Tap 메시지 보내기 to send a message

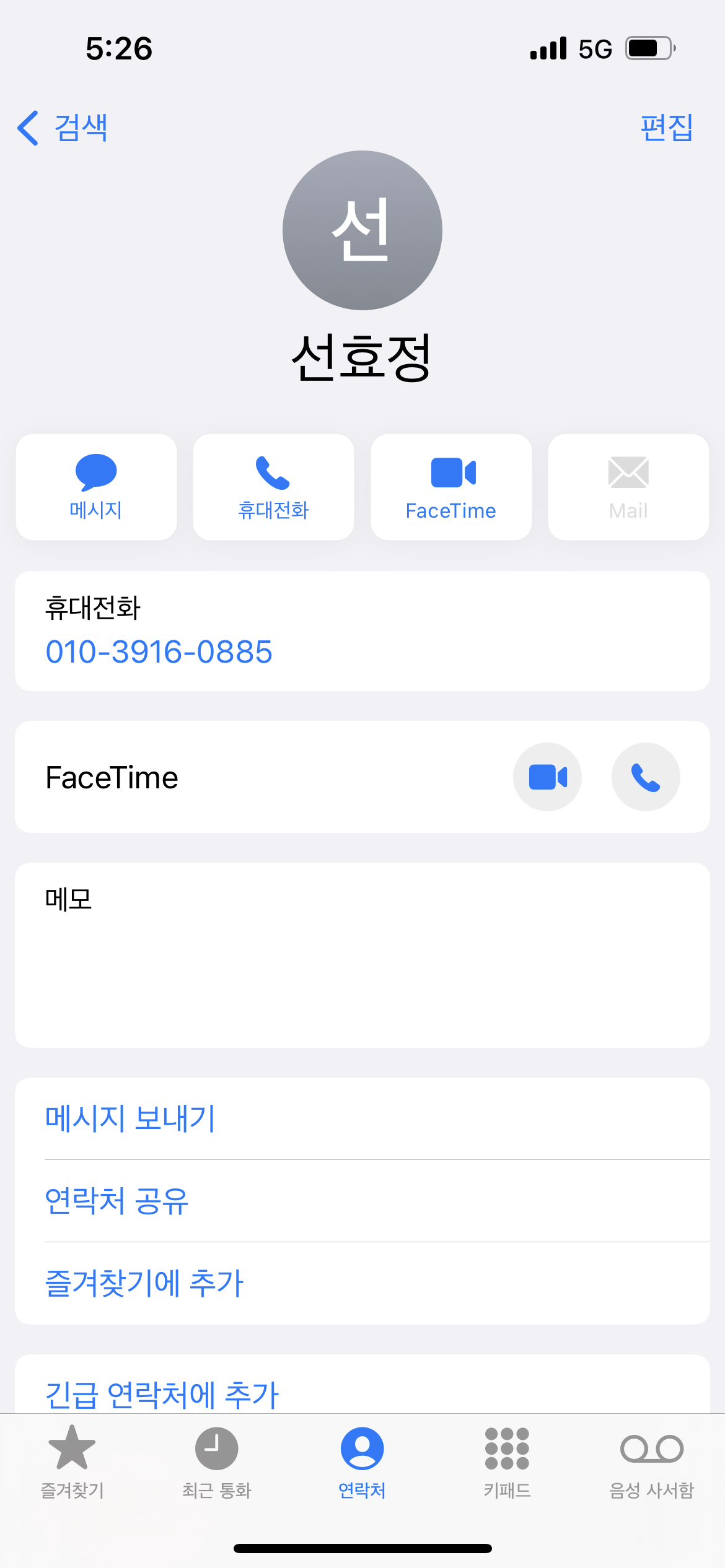coord(130,1118)
